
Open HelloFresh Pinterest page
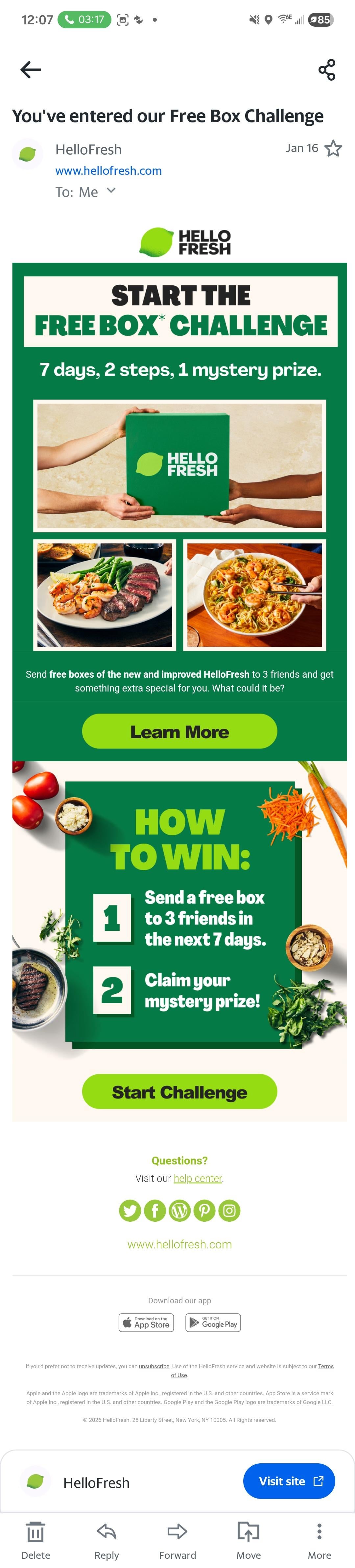pos(204,1211)
